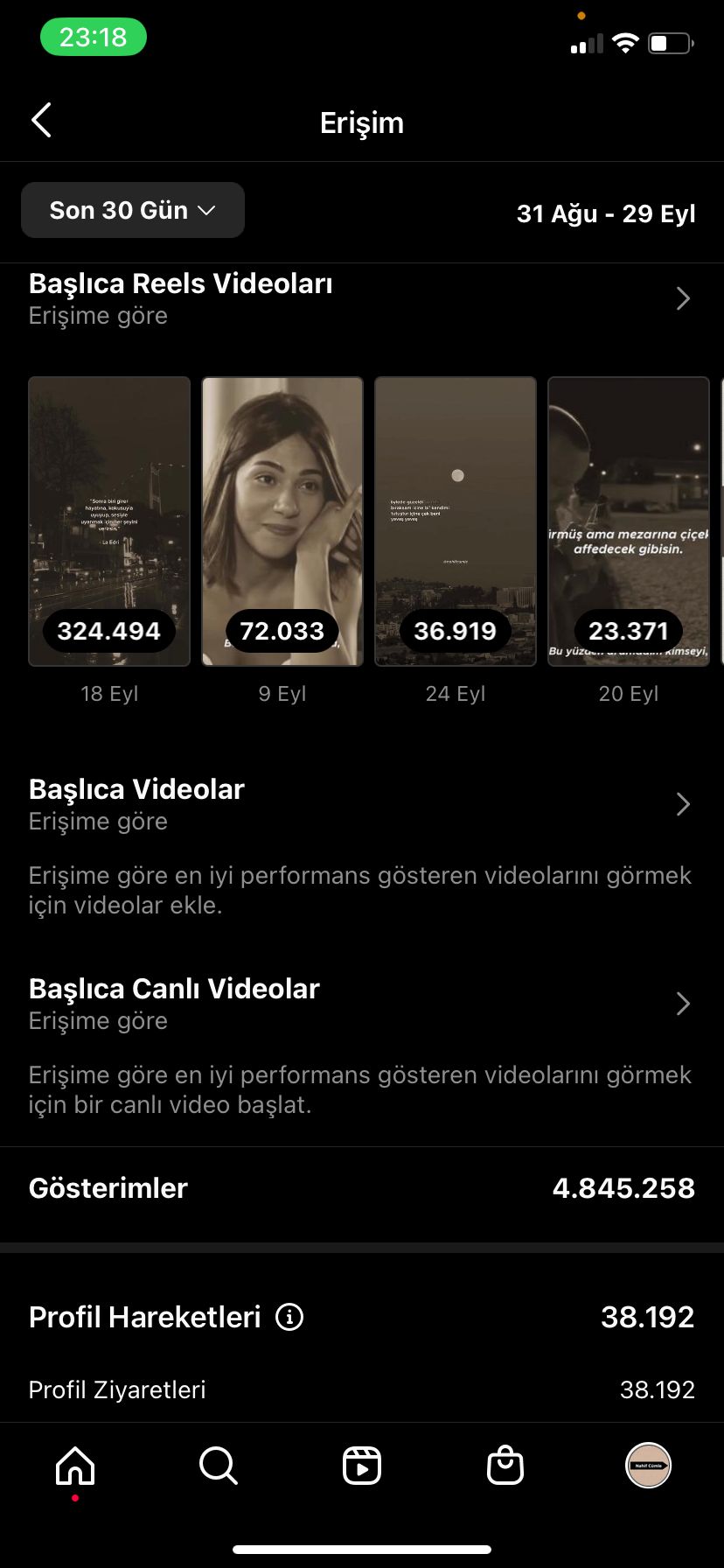Expand the Başlıca Reels Videoları section
Viewport: 724px width, 1568px height.
(x=683, y=299)
